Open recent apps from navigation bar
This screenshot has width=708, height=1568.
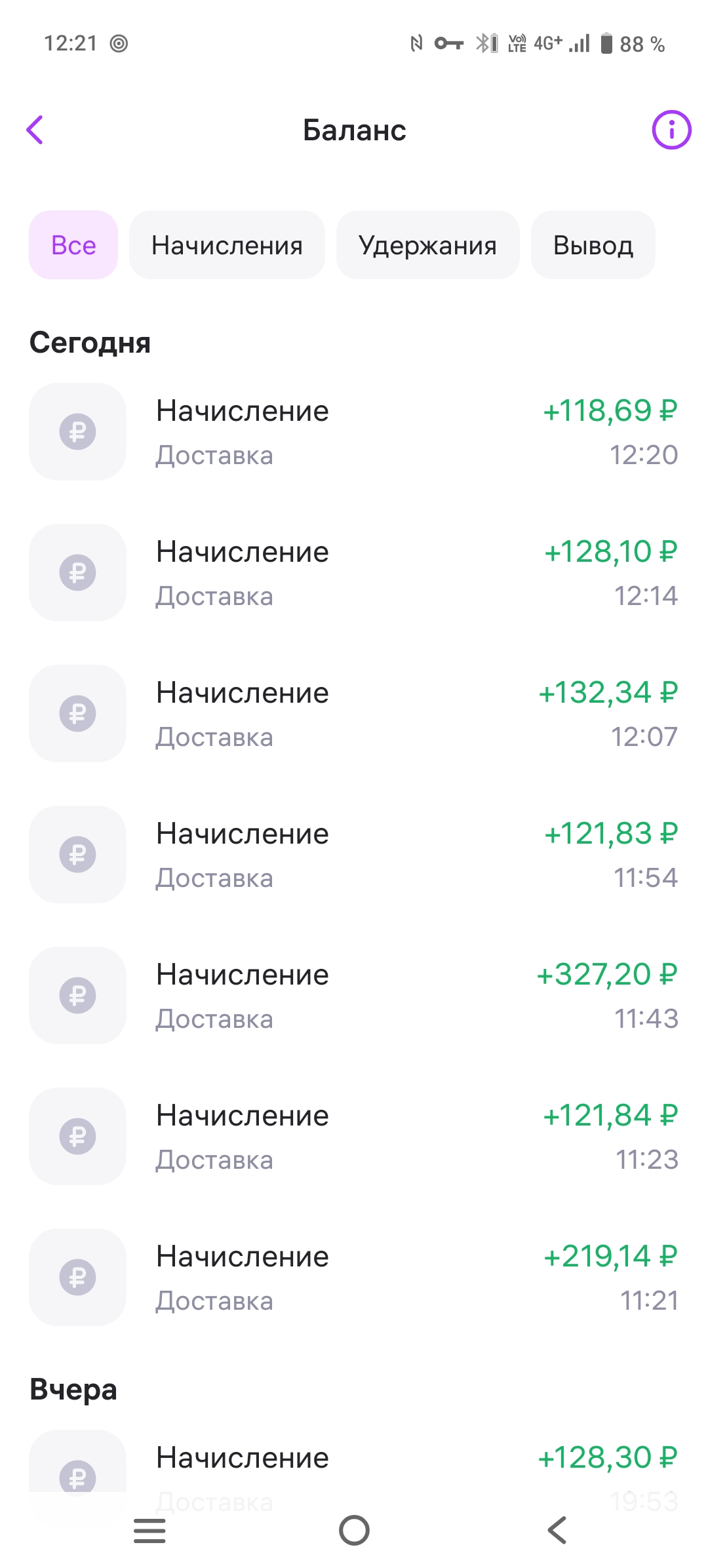coord(149,1531)
